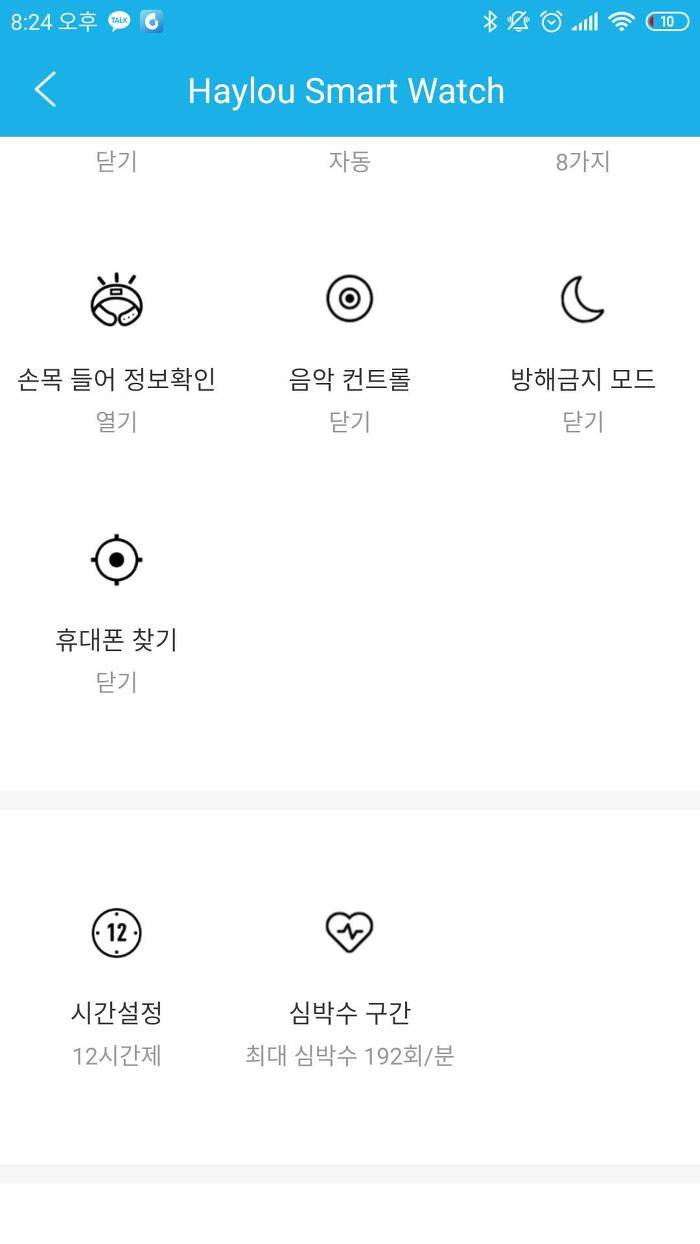Go back using the top-left arrow
The image size is (700, 1244).
tap(45, 90)
